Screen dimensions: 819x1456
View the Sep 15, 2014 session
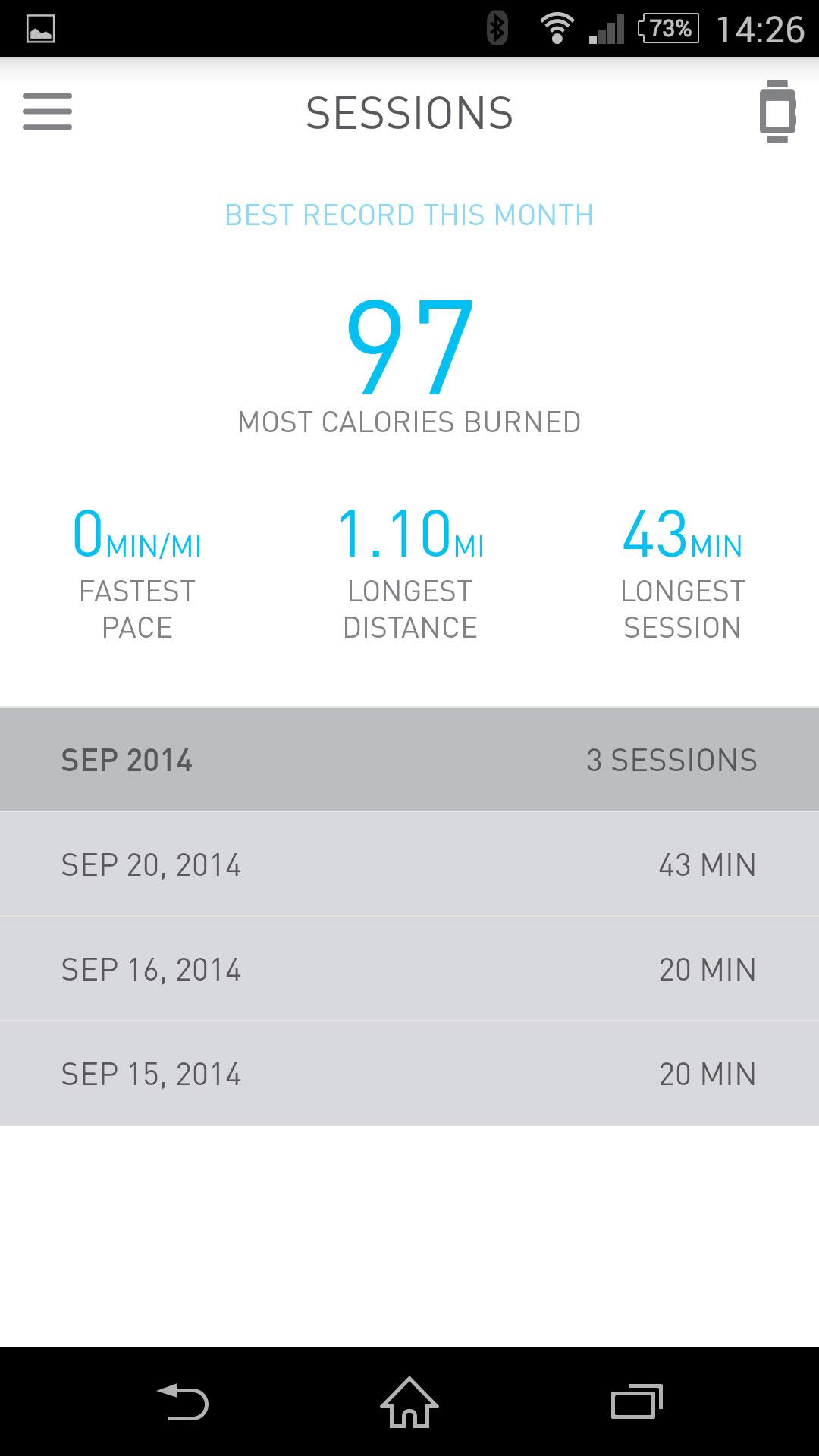(409, 1074)
